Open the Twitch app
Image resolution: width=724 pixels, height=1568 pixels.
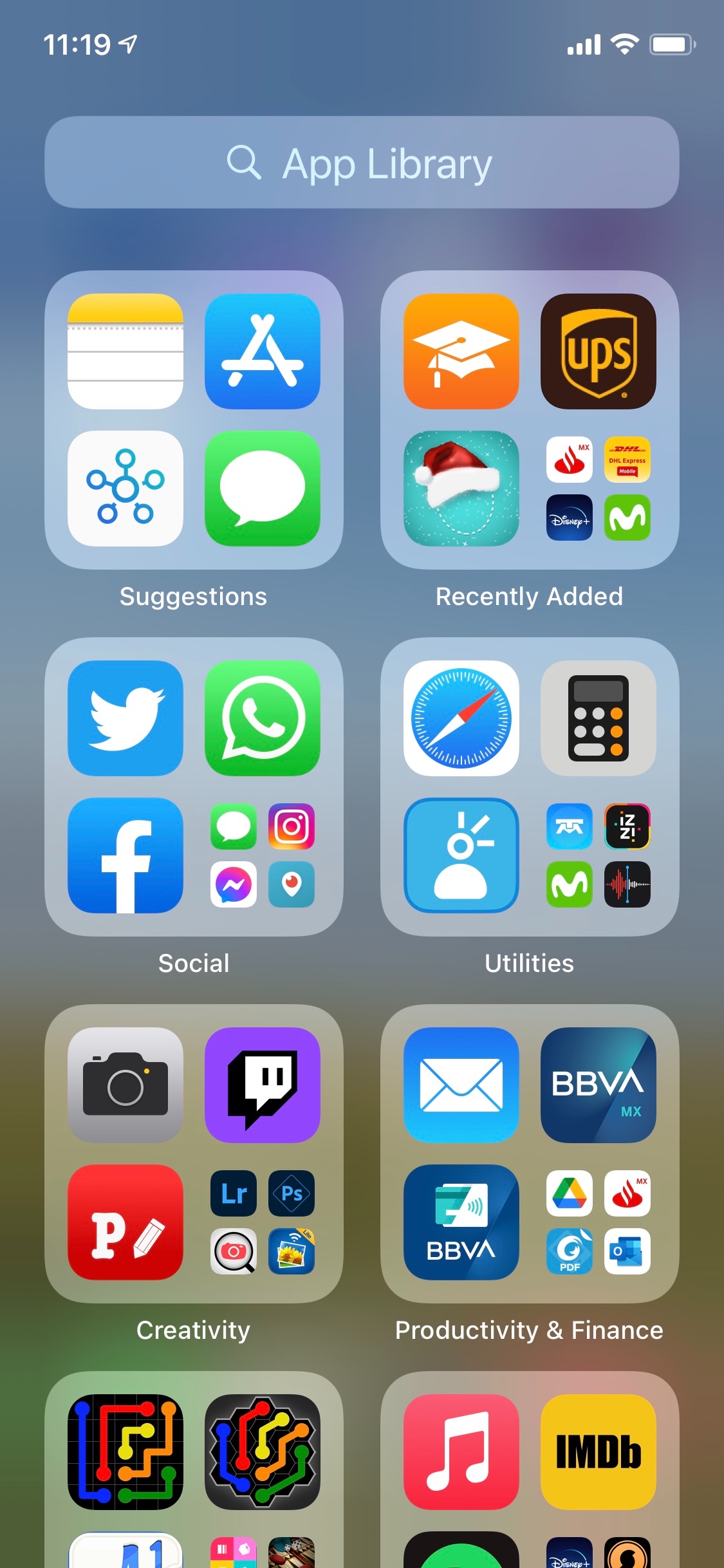[x=263, y=1085]
